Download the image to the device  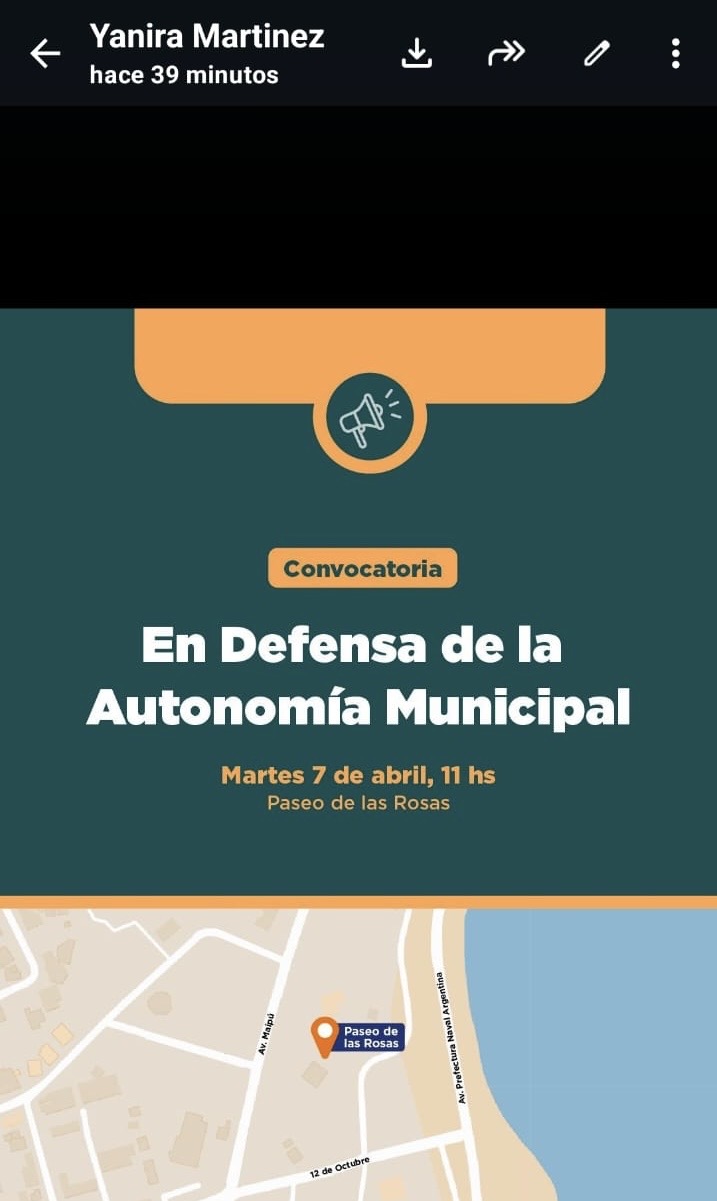click(x=416, y=53)
